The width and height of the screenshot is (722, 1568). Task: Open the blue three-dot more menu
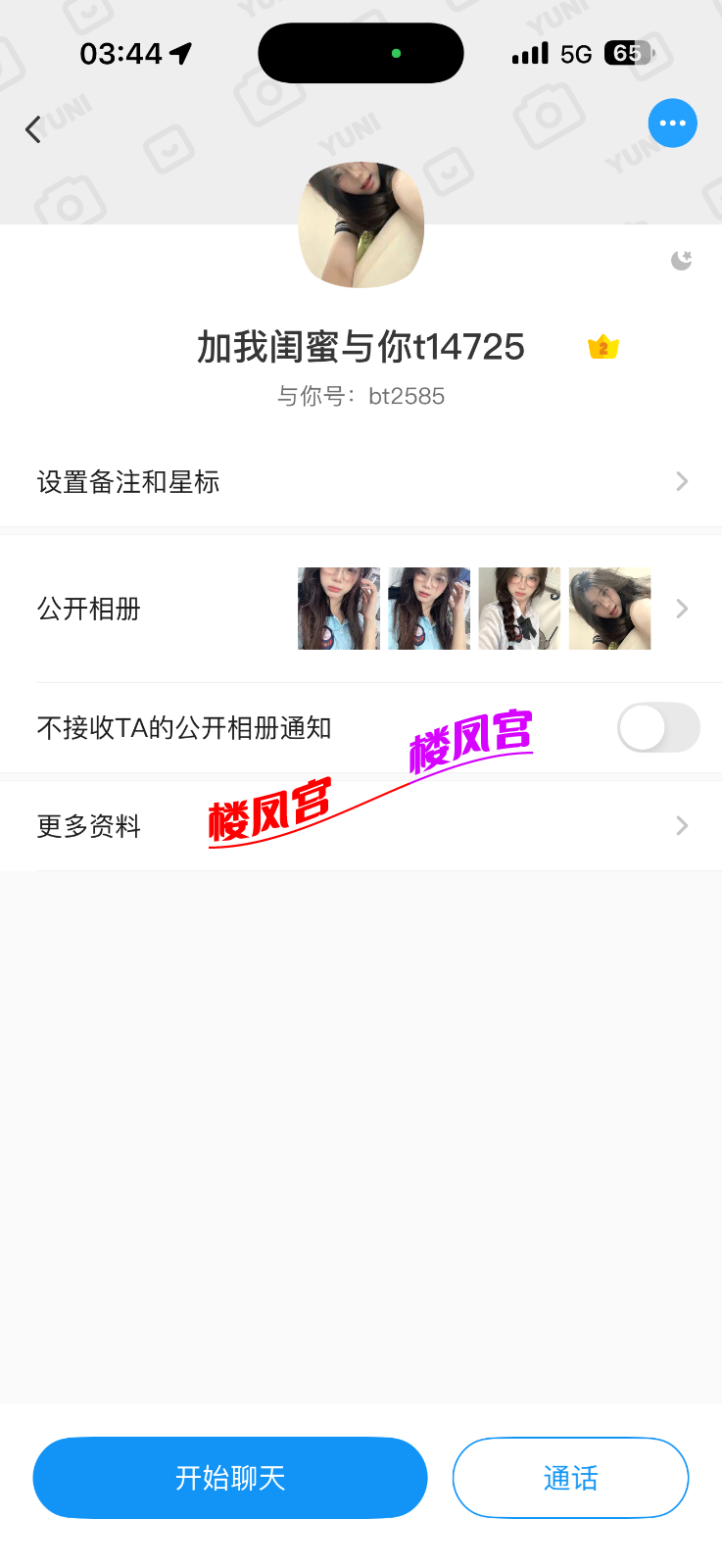(x=672, y=123)
